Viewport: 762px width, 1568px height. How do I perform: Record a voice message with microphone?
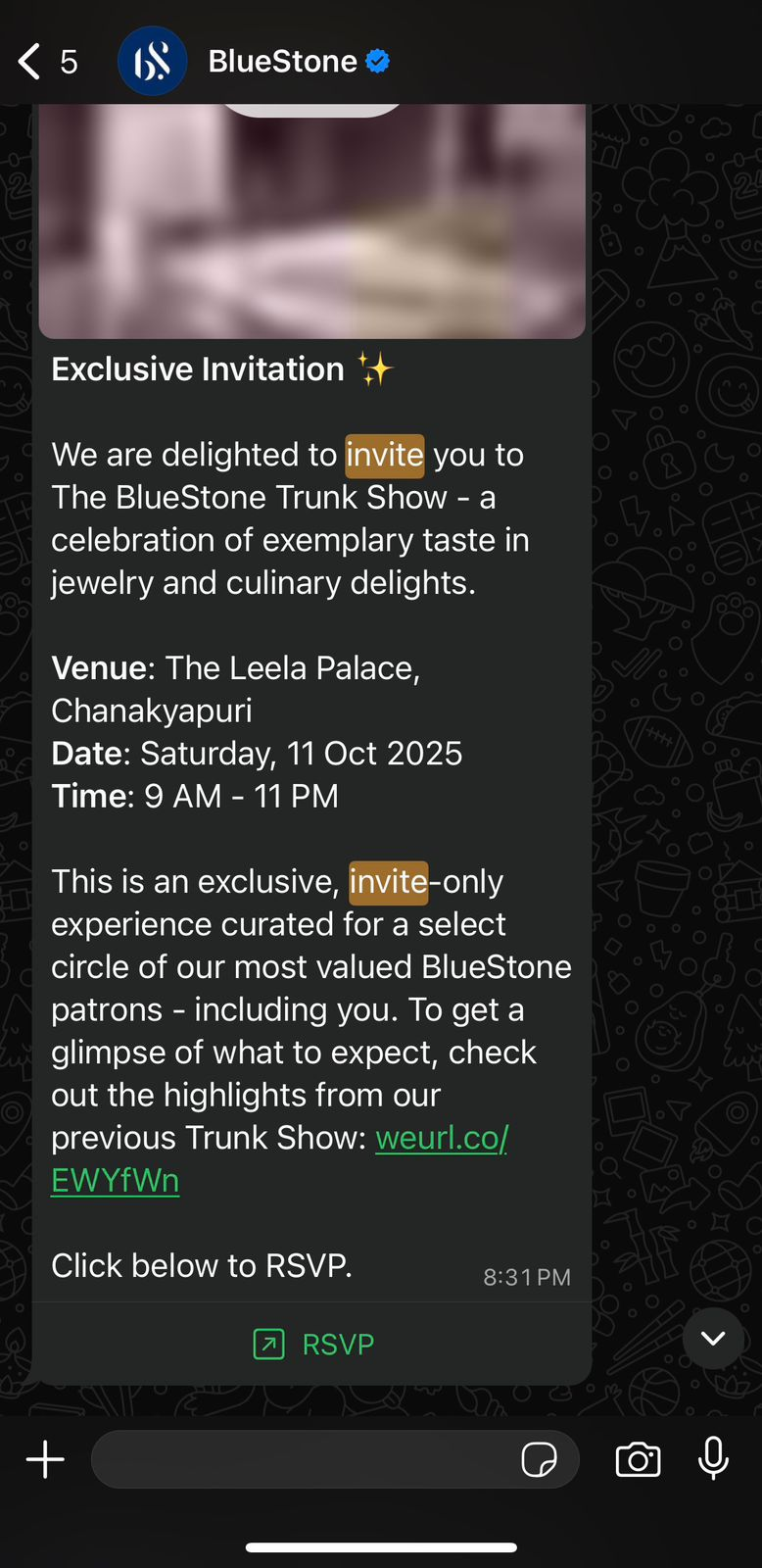[x=713, y=1458]
